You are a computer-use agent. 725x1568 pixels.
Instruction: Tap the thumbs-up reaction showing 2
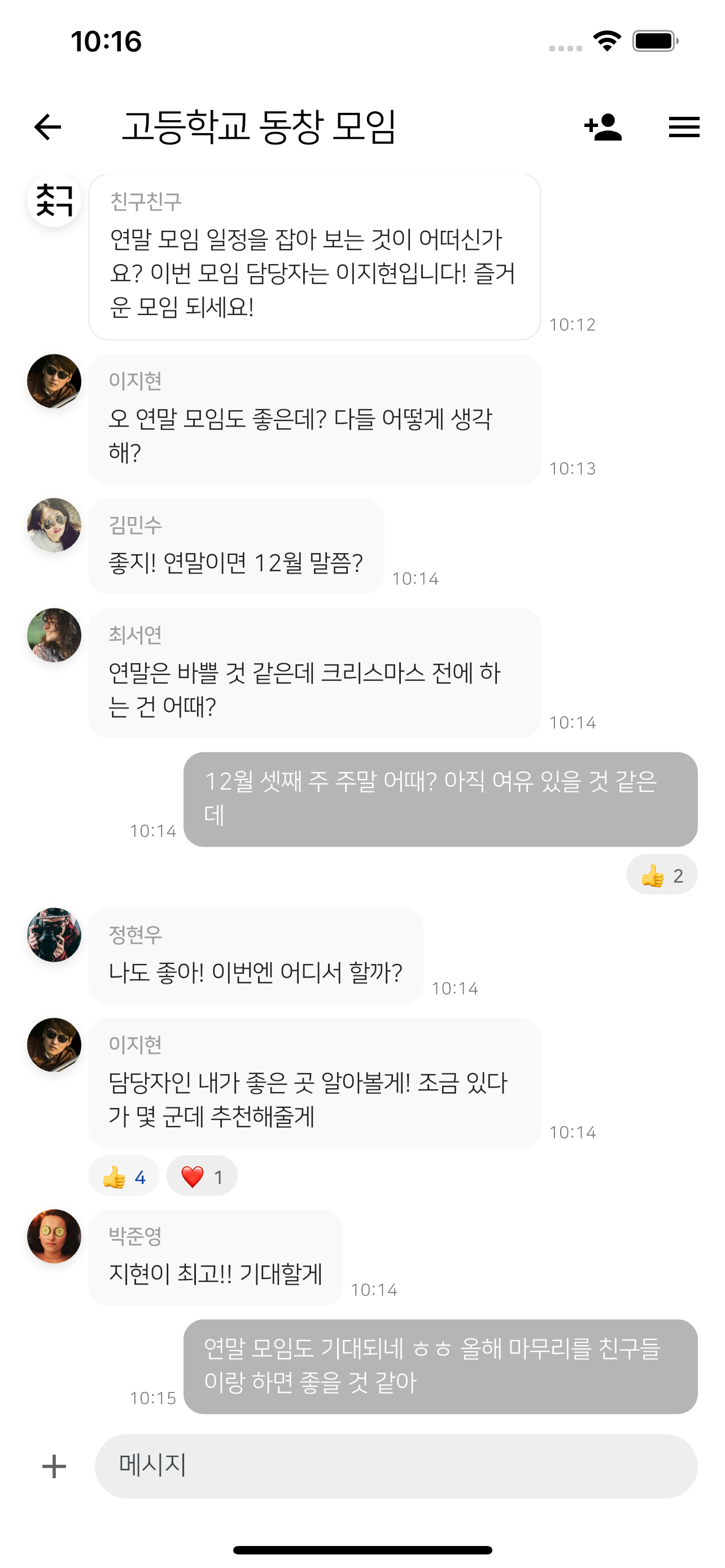[662, 875]
